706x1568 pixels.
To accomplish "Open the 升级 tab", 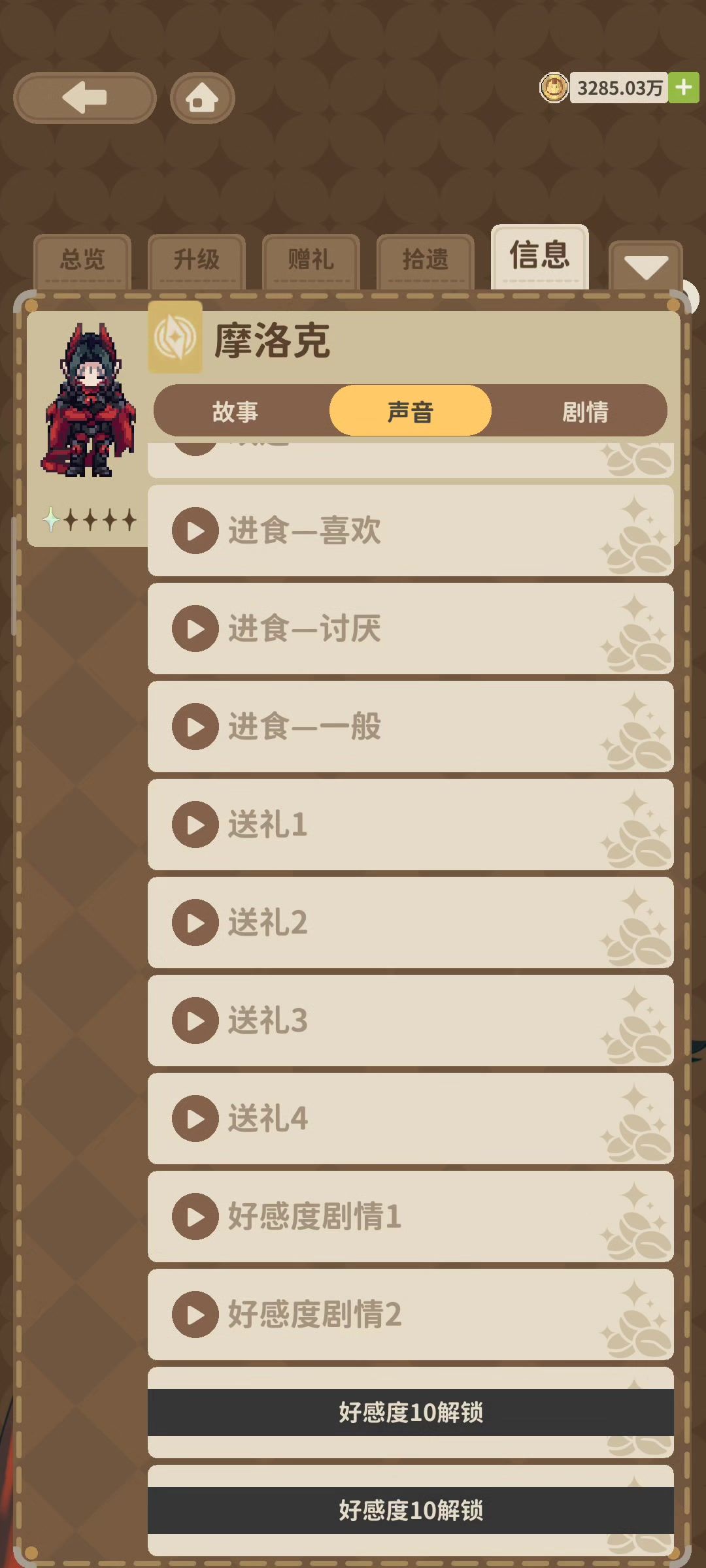I will 197,260.
